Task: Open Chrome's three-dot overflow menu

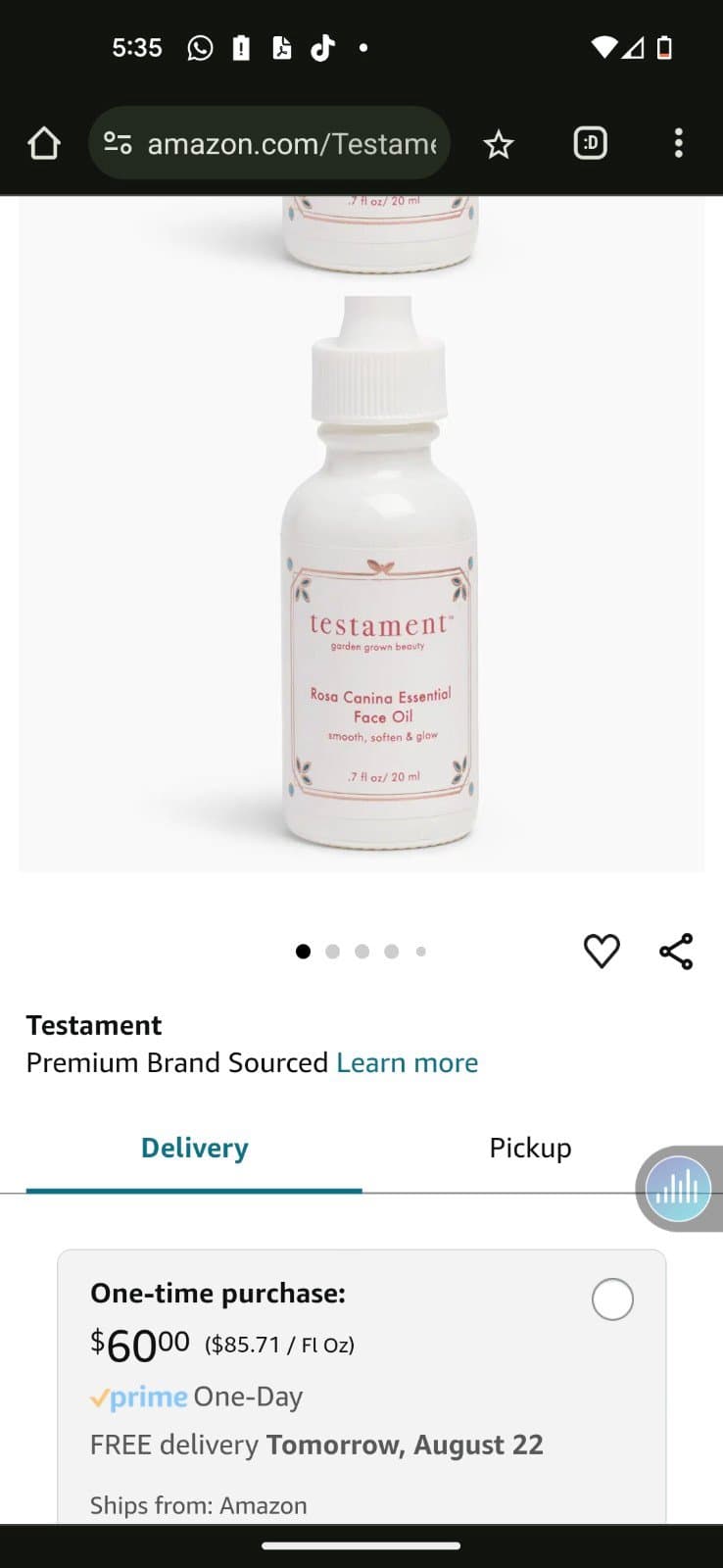Action: pos(678,143)
